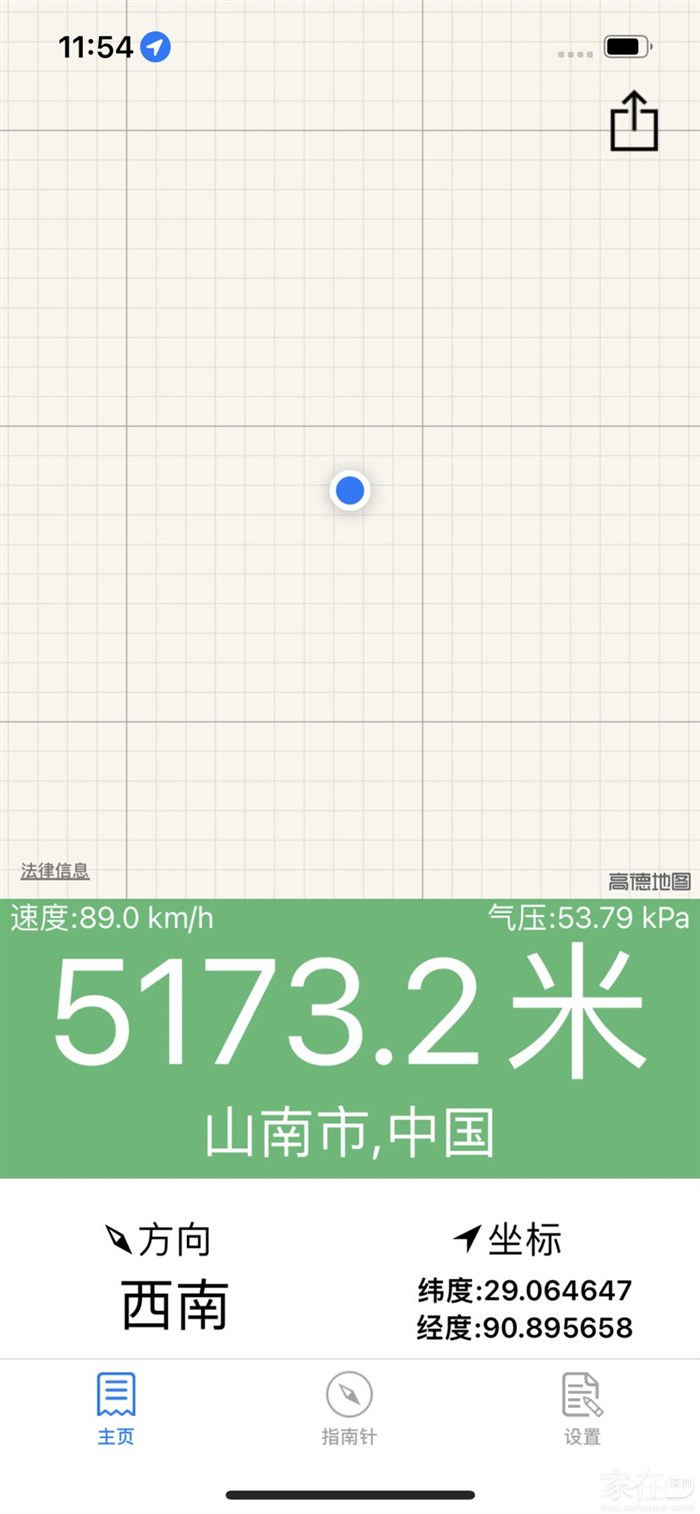Switch to the 主页 tab
Viewport: 700px width, 1514px height.
pos(116,1408)
